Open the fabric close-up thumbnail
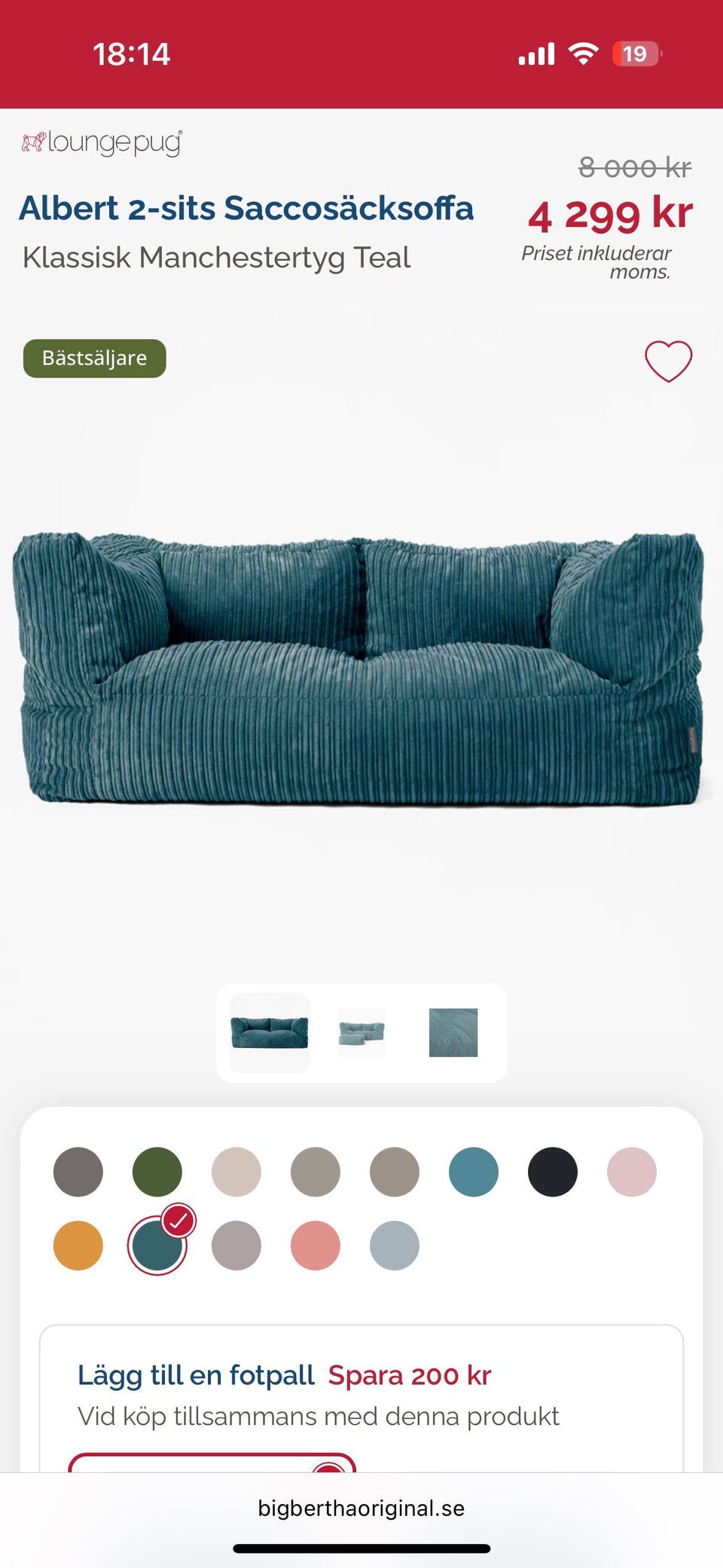This screenshot has height=1568, width=723. 453,1032
